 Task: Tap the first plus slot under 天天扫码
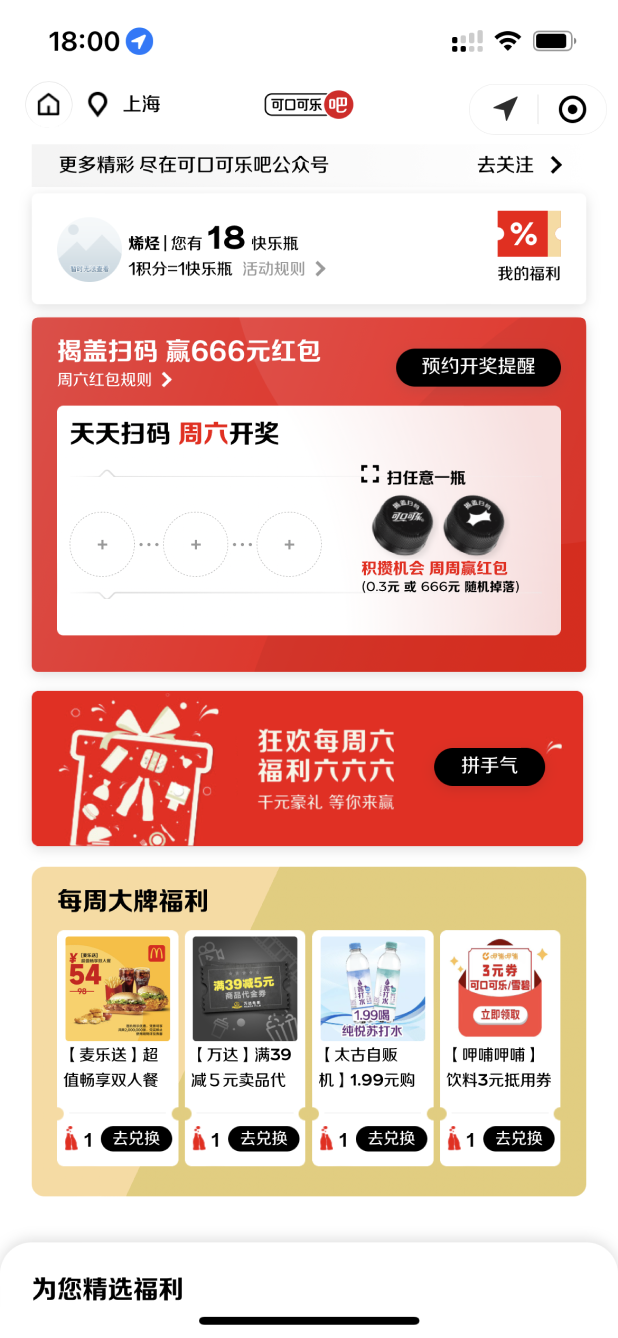[x=102, y=545]
